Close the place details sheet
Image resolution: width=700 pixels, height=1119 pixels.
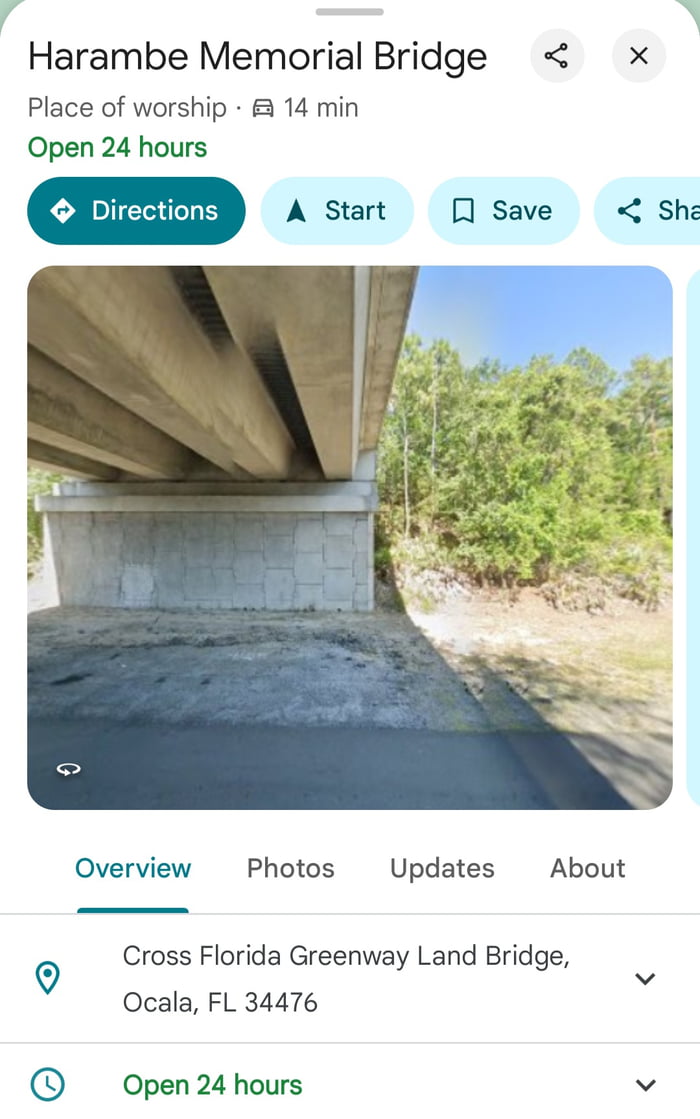pyautogui.click(x=638, y=56)
